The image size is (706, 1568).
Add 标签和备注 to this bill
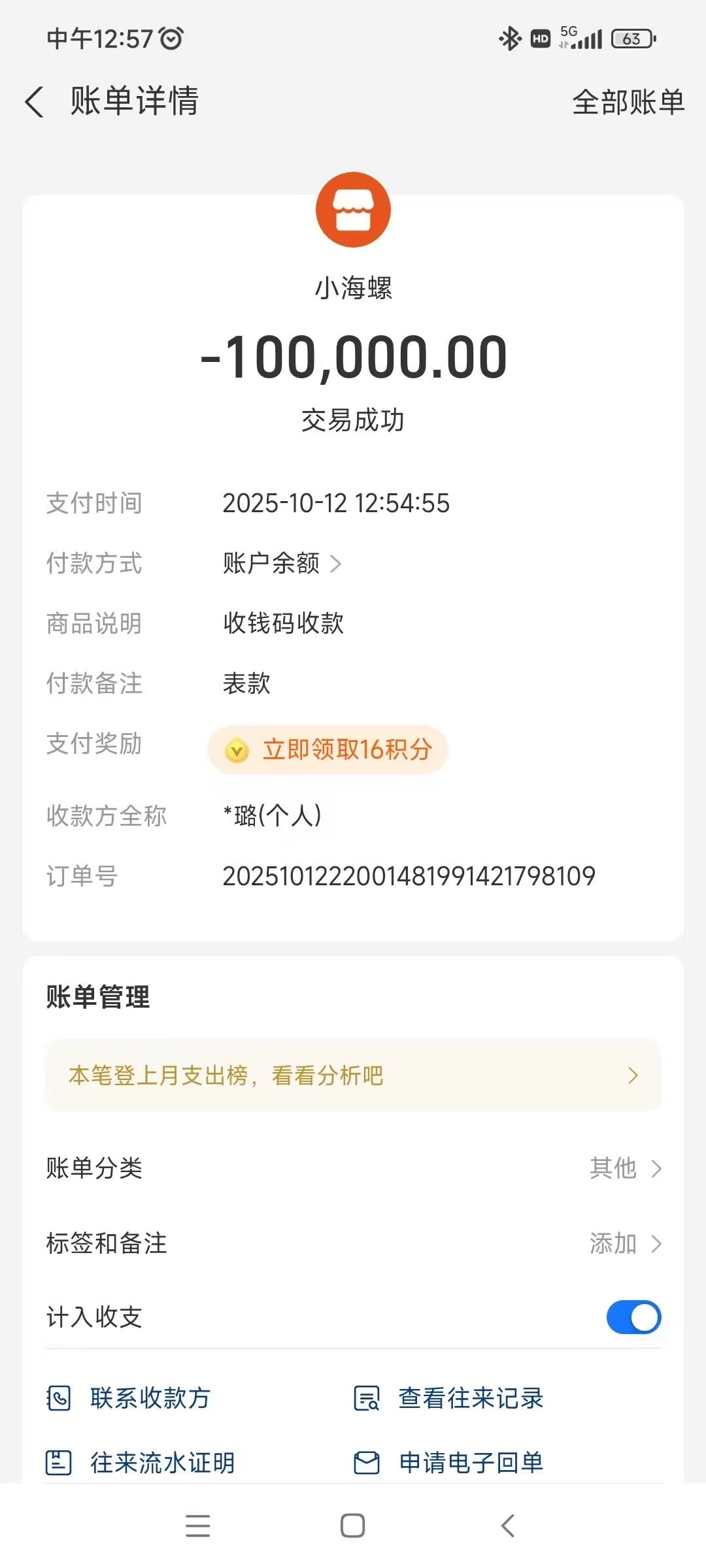624,1243
